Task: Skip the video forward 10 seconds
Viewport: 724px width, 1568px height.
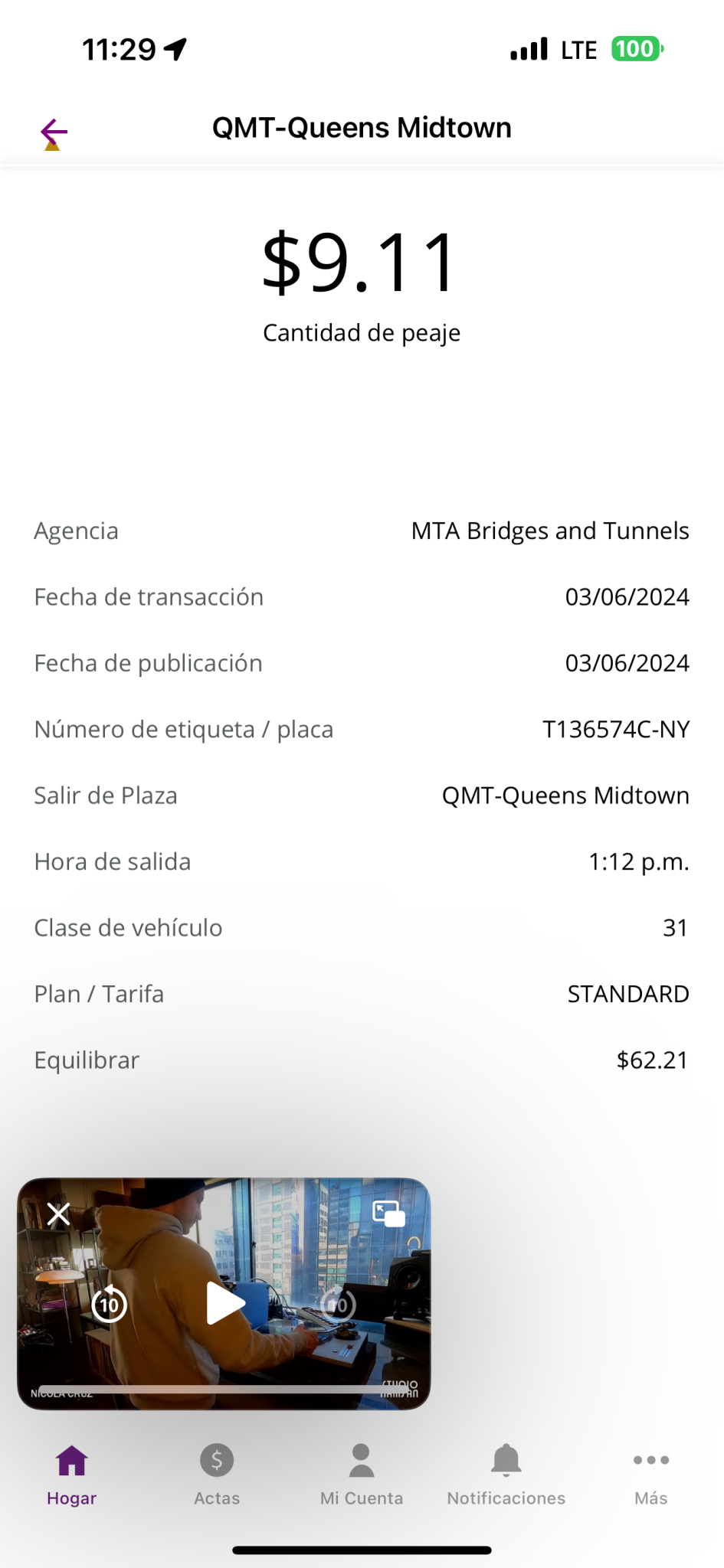Action: coord(338,1304)
